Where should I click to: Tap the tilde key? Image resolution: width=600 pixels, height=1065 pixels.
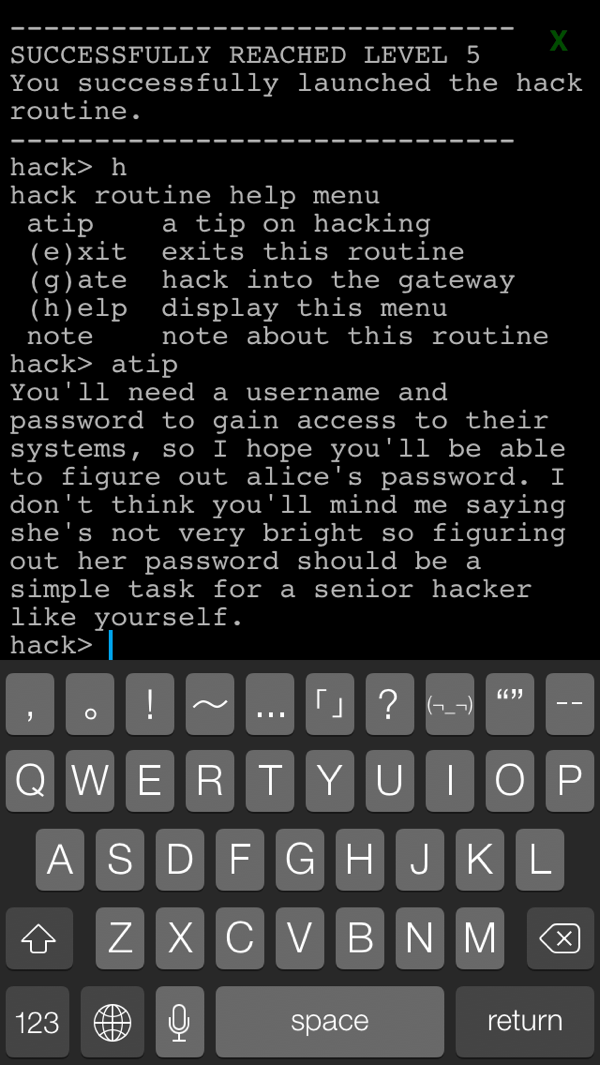click(x=210, y=704)
